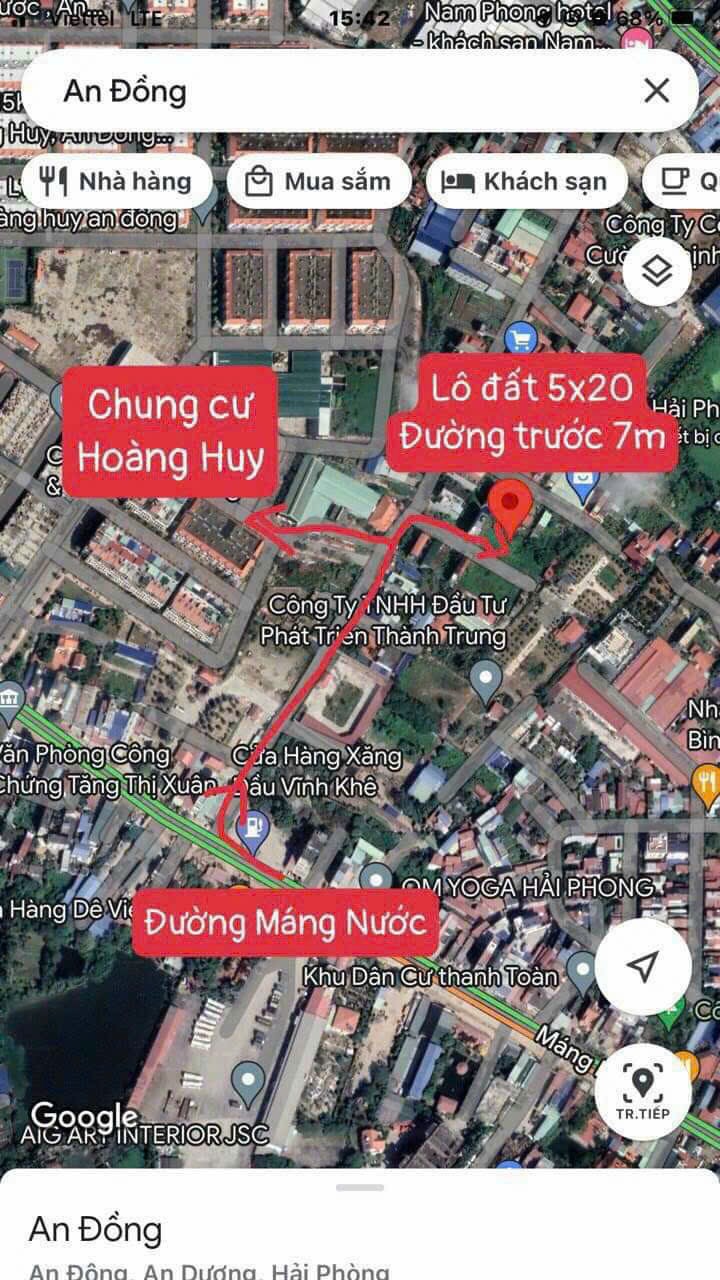This screenshot has height=1280, width=720.
Task: Open the Nhà hàng restaurants filter
Action: pyautogui.click(x=118, y=181)
